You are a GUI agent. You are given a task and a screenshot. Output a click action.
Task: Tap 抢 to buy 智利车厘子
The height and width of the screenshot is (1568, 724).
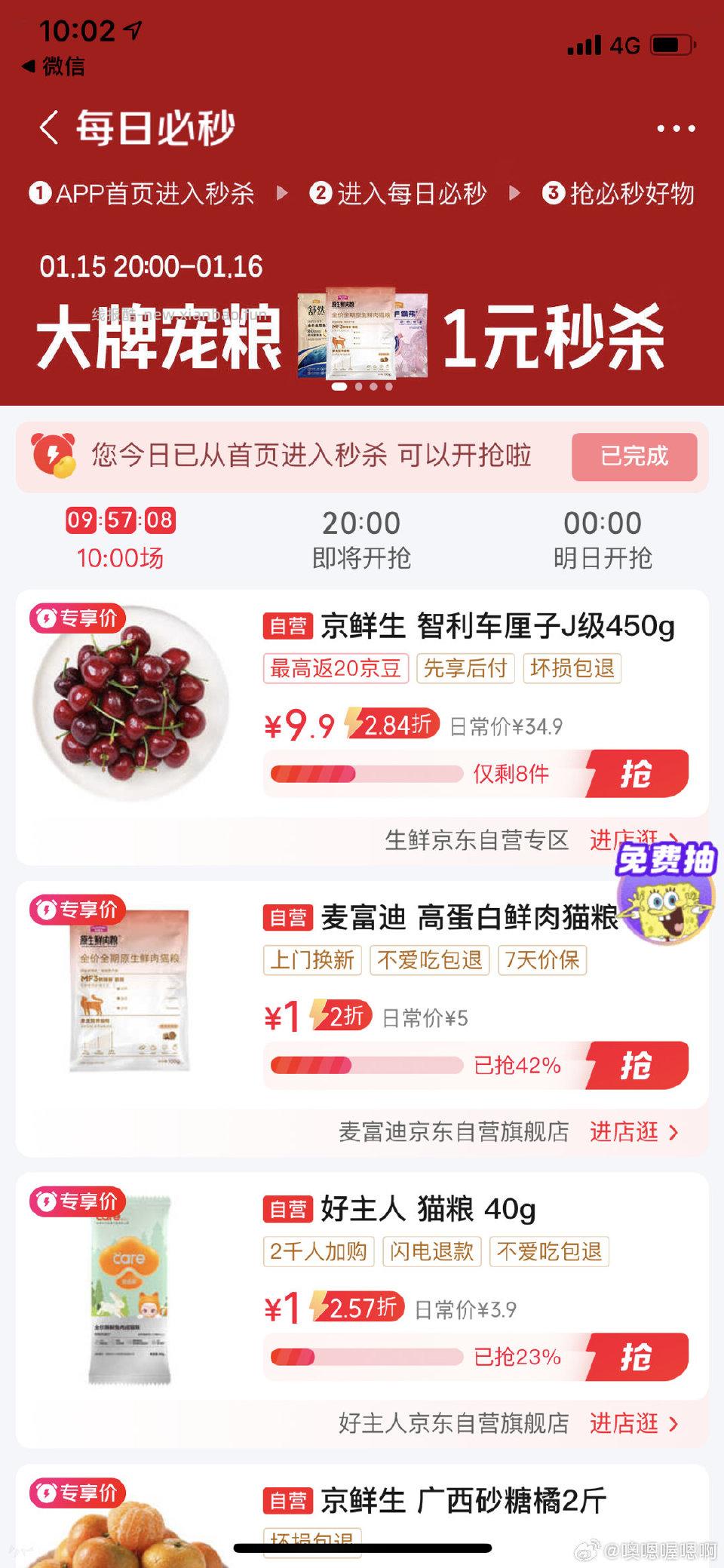[640, 772]
